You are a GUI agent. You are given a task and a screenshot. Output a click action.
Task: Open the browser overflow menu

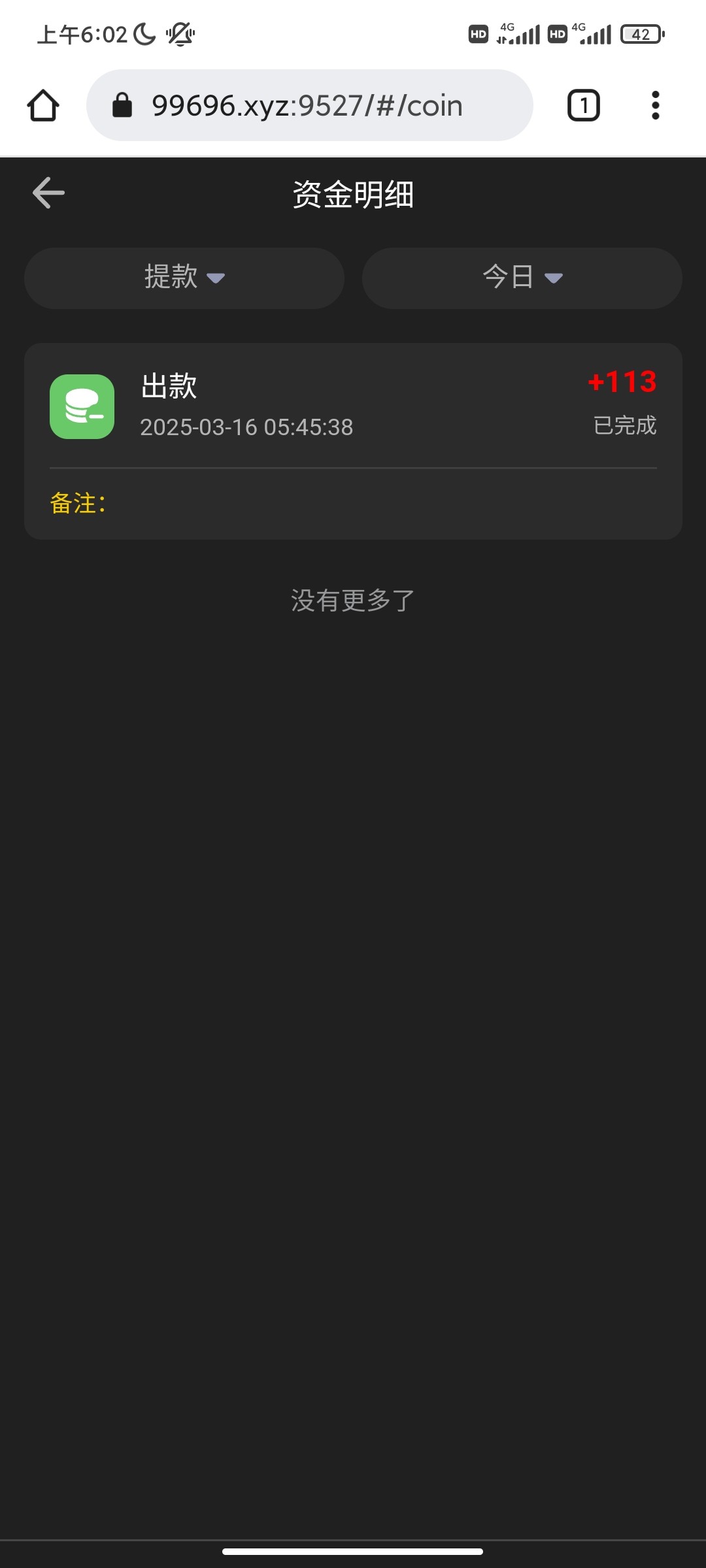(655, 106)
